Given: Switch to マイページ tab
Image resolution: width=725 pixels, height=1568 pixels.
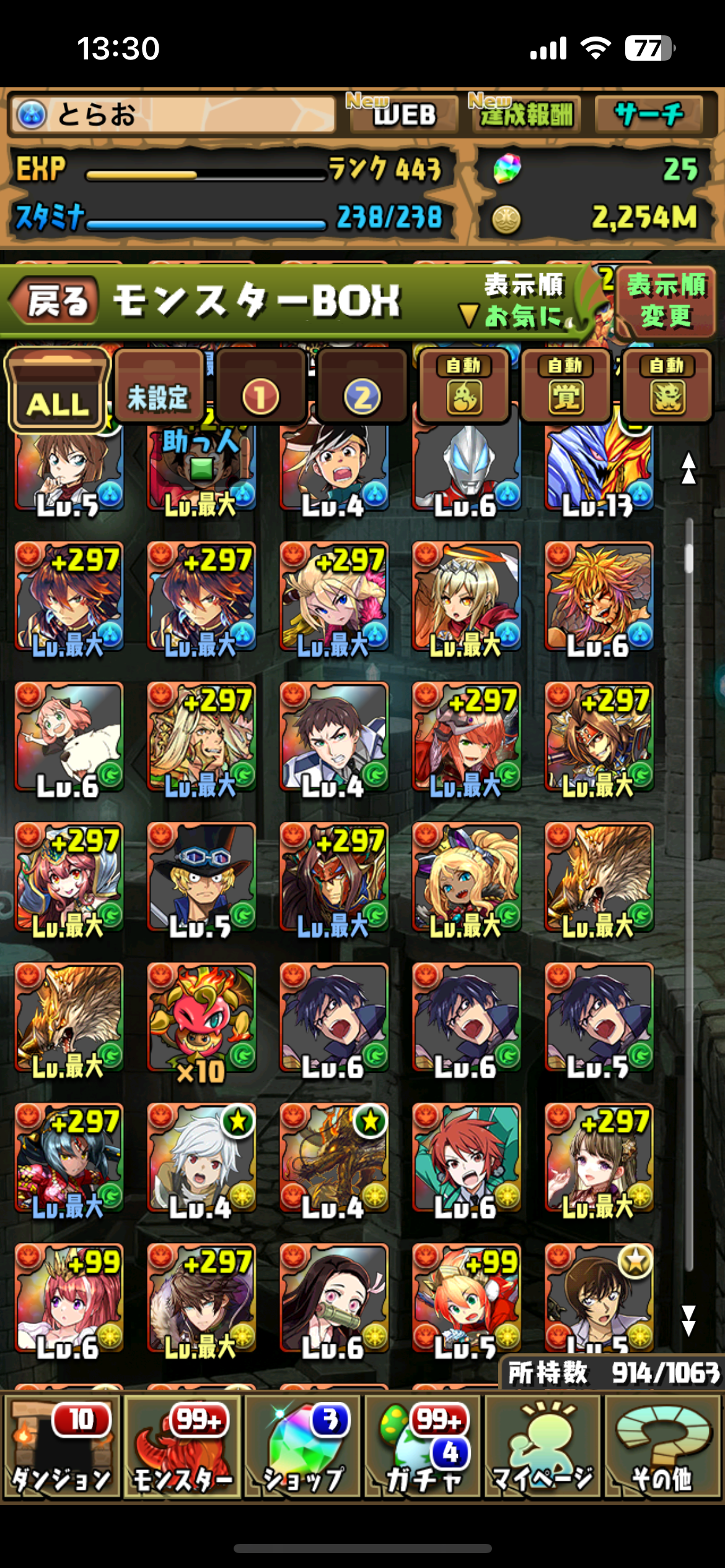Looking at the screenshot, I should (x=543, y=1445).
